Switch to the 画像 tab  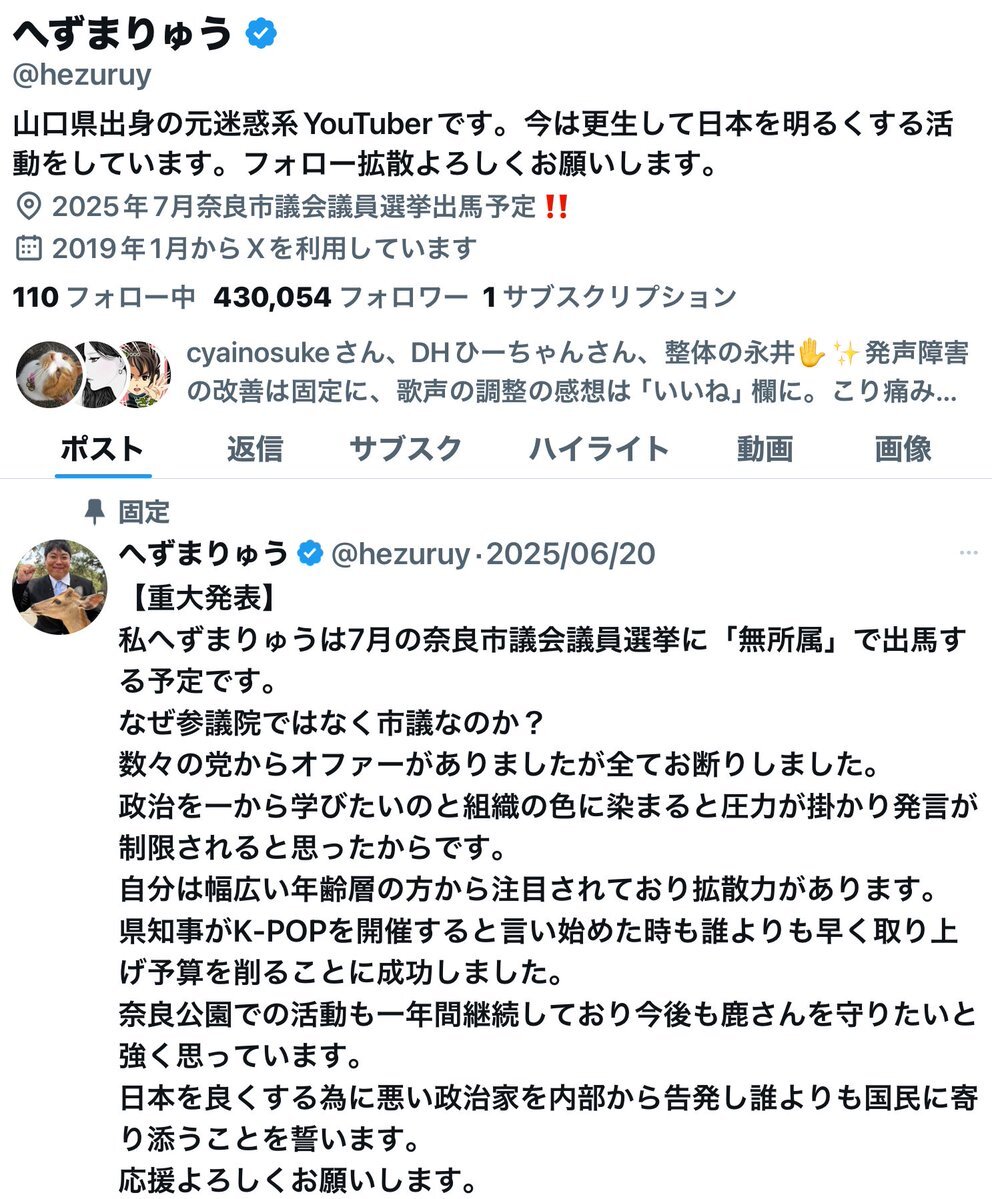click(x=903, y=449)
